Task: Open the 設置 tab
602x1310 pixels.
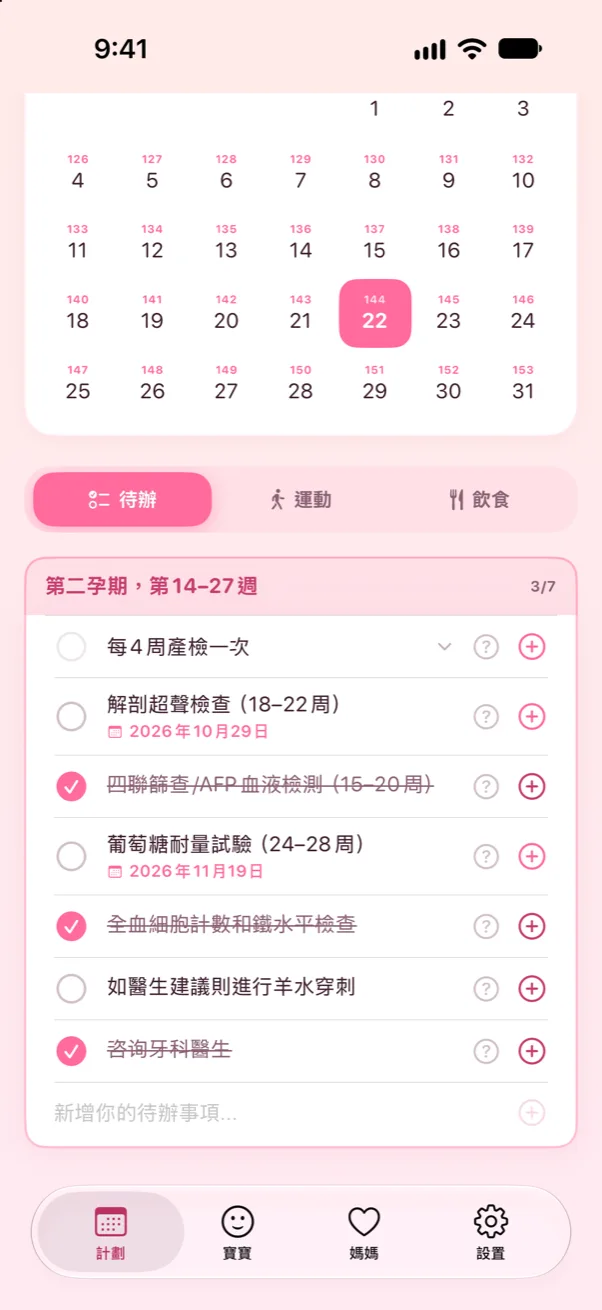Action: [491, 1232]
